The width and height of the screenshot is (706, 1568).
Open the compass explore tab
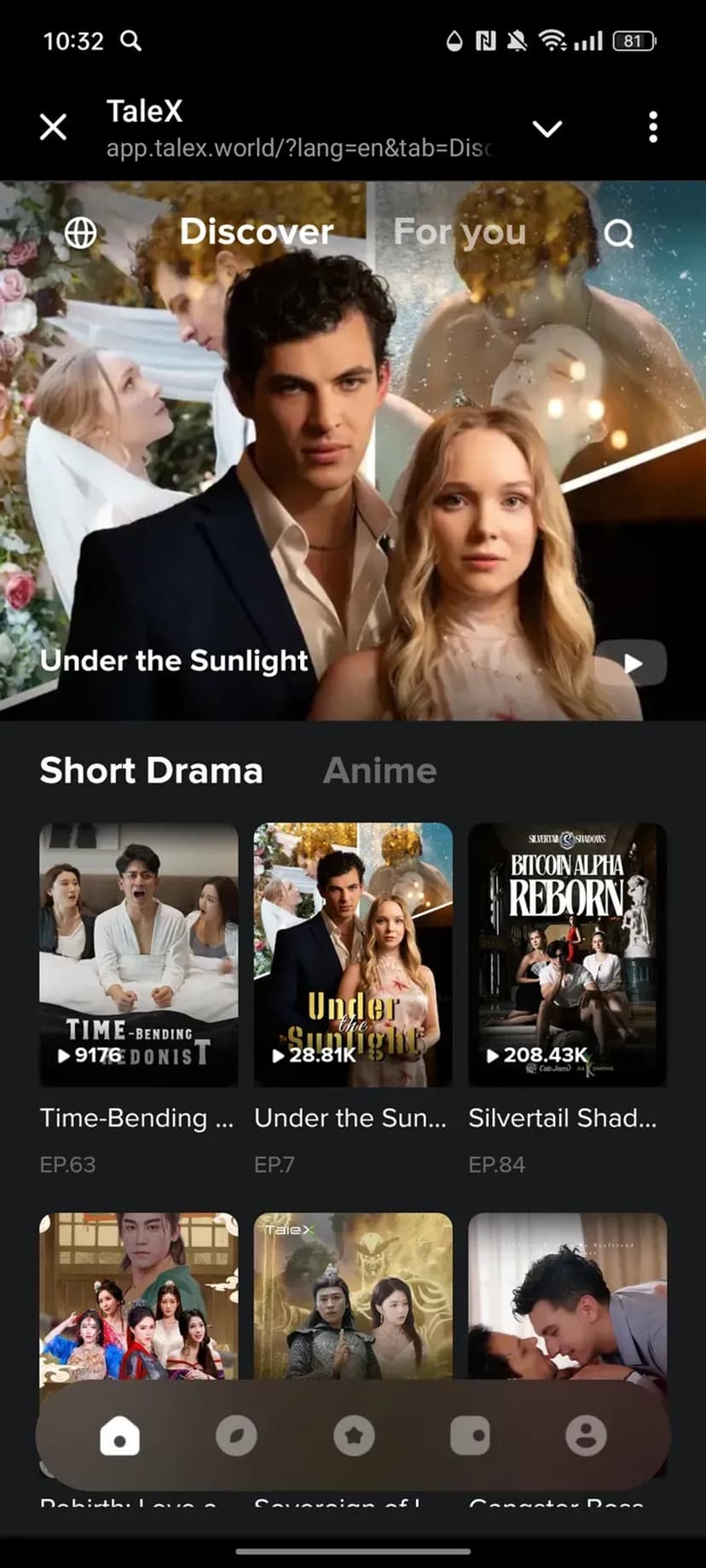coord(236,1436)
